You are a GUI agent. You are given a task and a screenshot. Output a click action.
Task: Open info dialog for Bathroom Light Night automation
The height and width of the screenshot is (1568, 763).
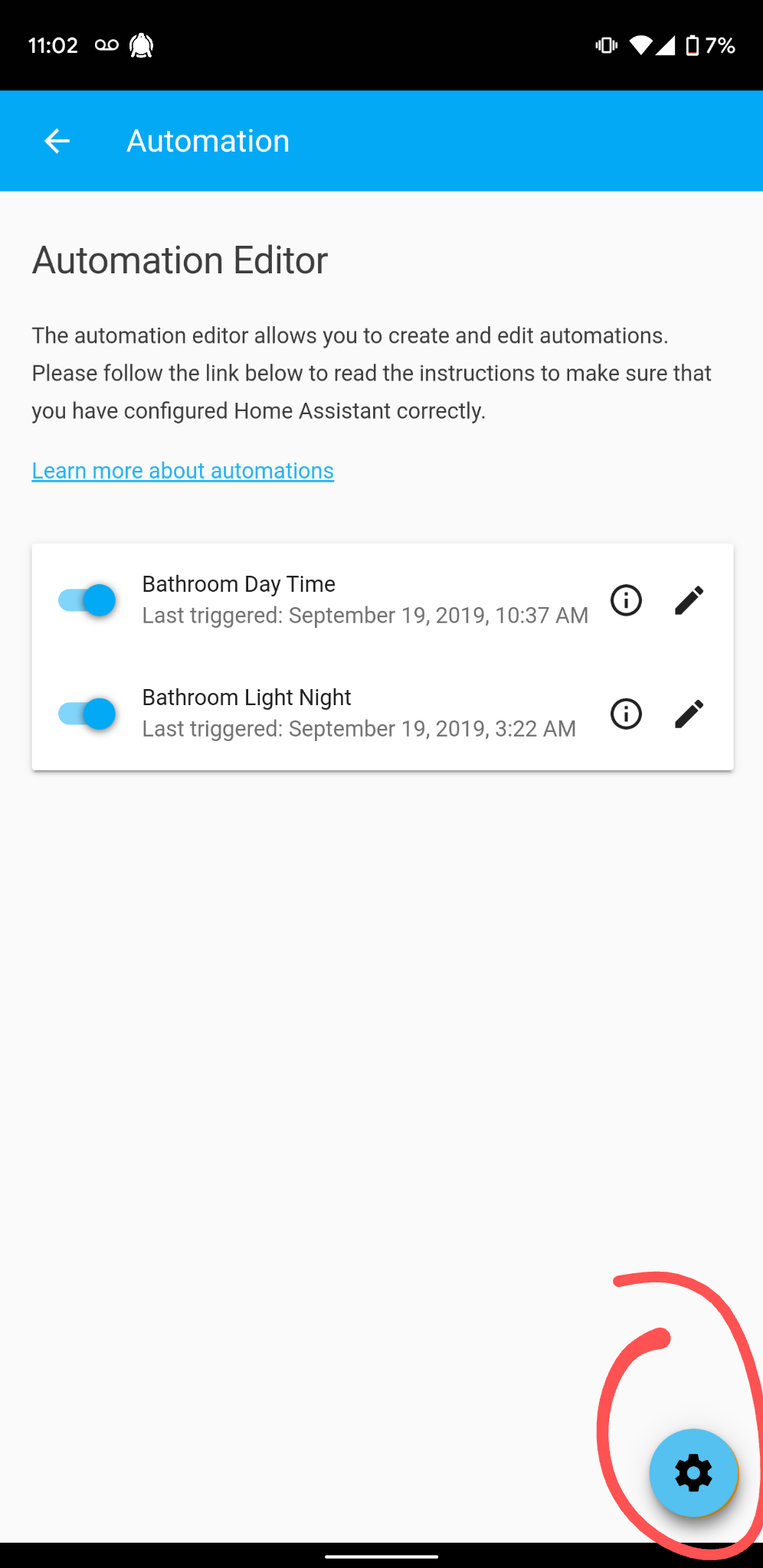pos(625,714)
